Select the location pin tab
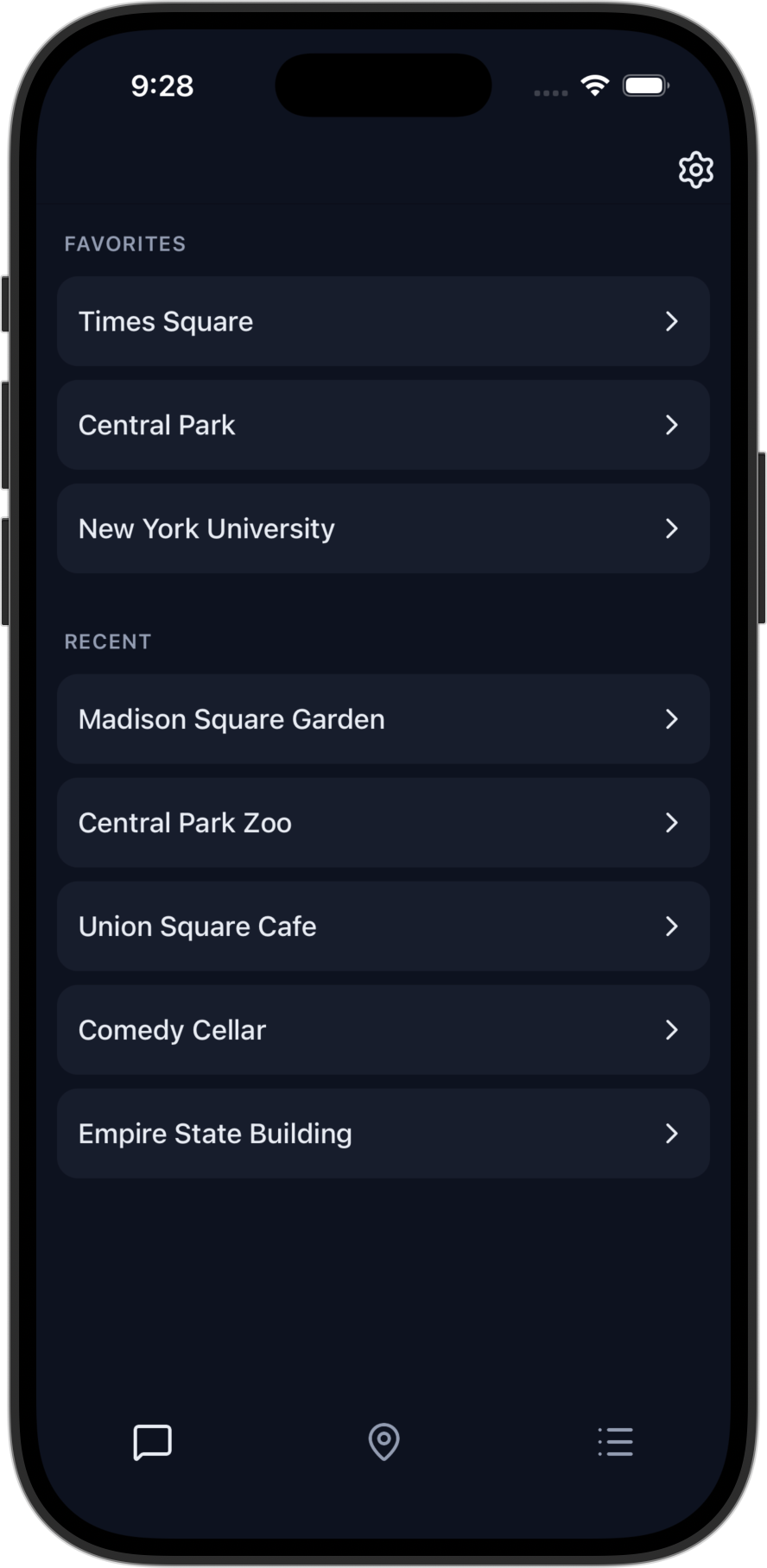This screenshot has width=767, height=1568. coord(383,1442)
